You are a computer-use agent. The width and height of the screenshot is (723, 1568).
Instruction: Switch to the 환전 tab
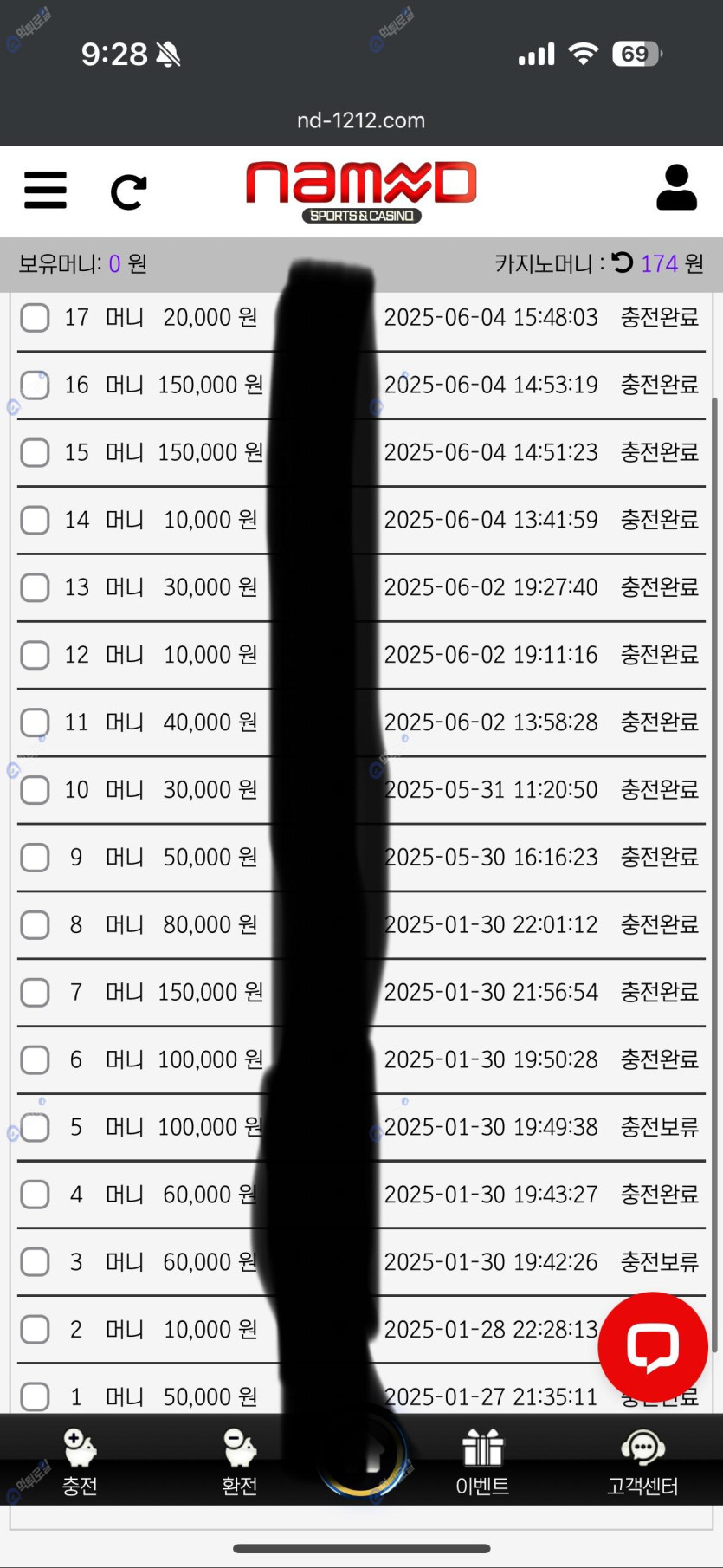coord(240,1462)
